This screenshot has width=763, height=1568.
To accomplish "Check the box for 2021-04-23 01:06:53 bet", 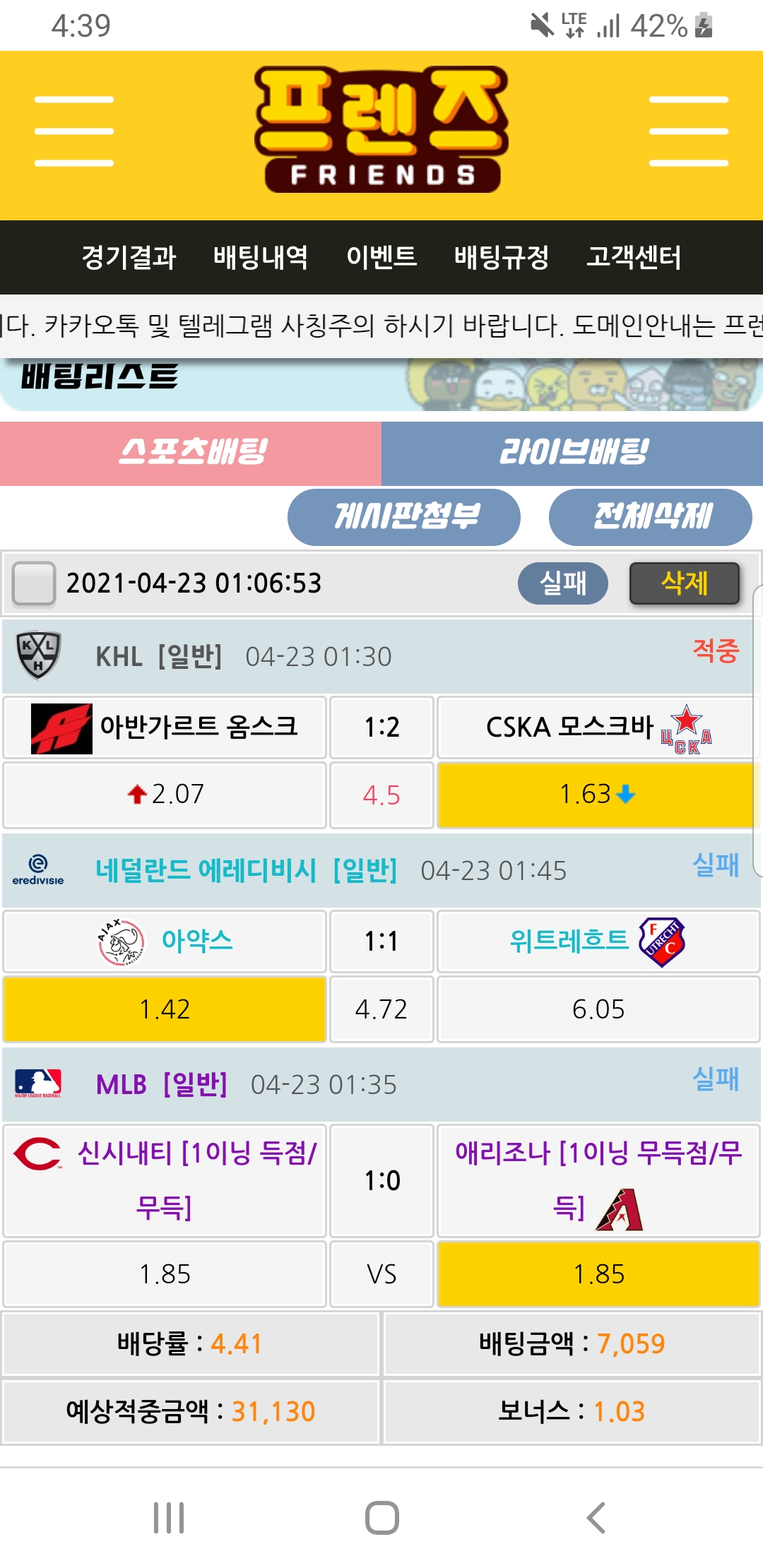I will 34,583.
